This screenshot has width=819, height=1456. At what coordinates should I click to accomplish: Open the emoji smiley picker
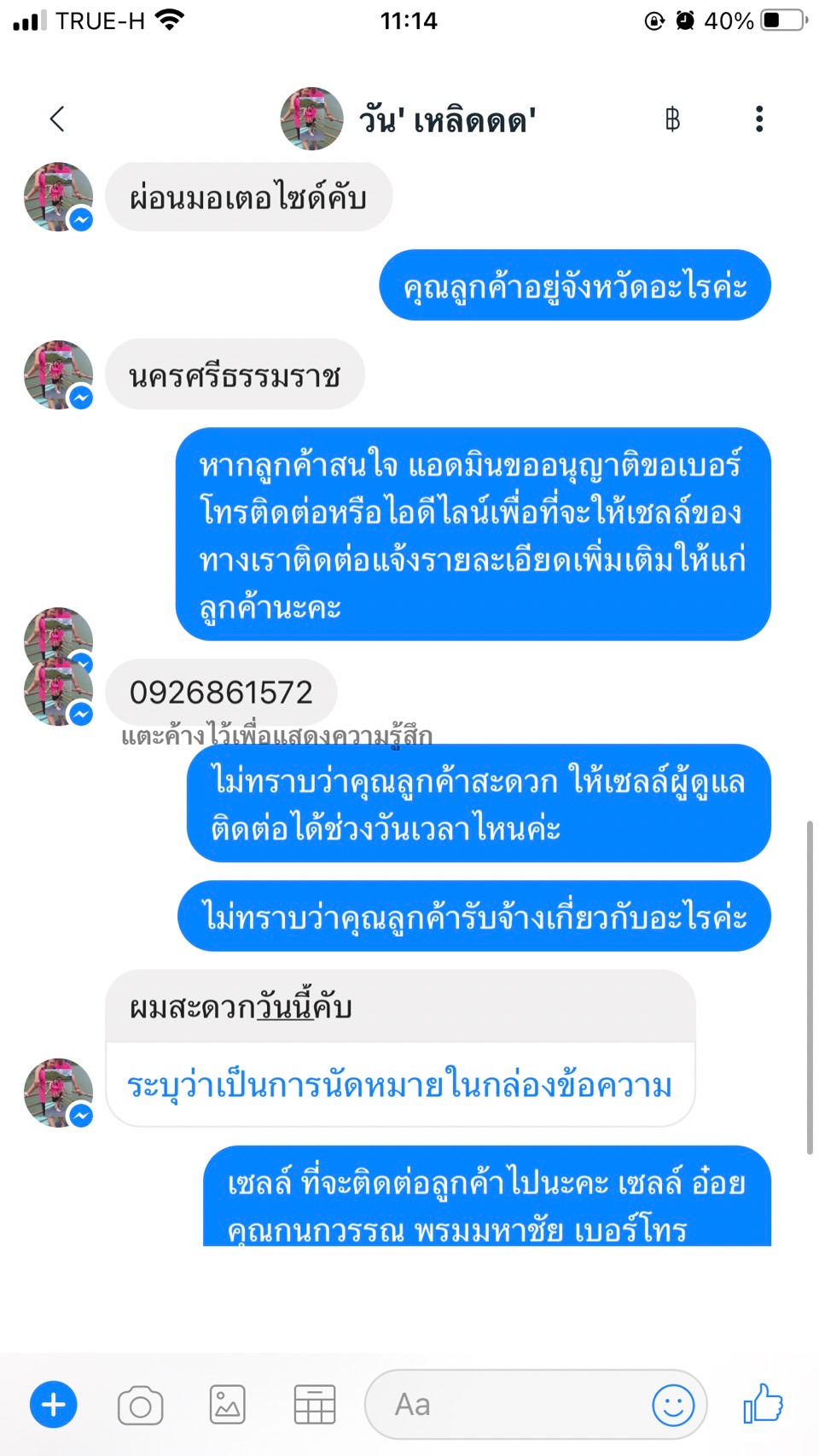[x=673, y=1405]
